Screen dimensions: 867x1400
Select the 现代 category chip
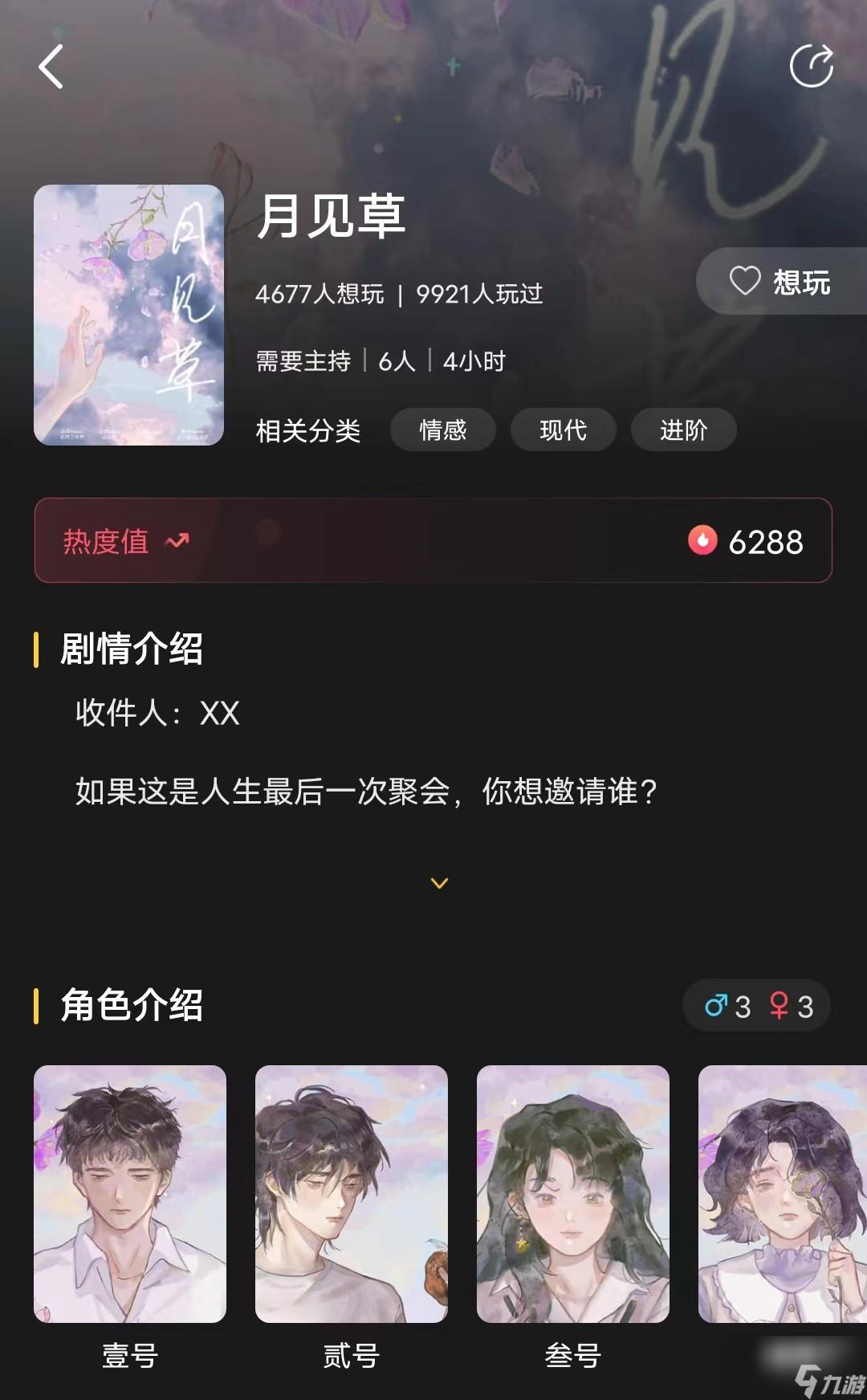click(x=563, y=430)
